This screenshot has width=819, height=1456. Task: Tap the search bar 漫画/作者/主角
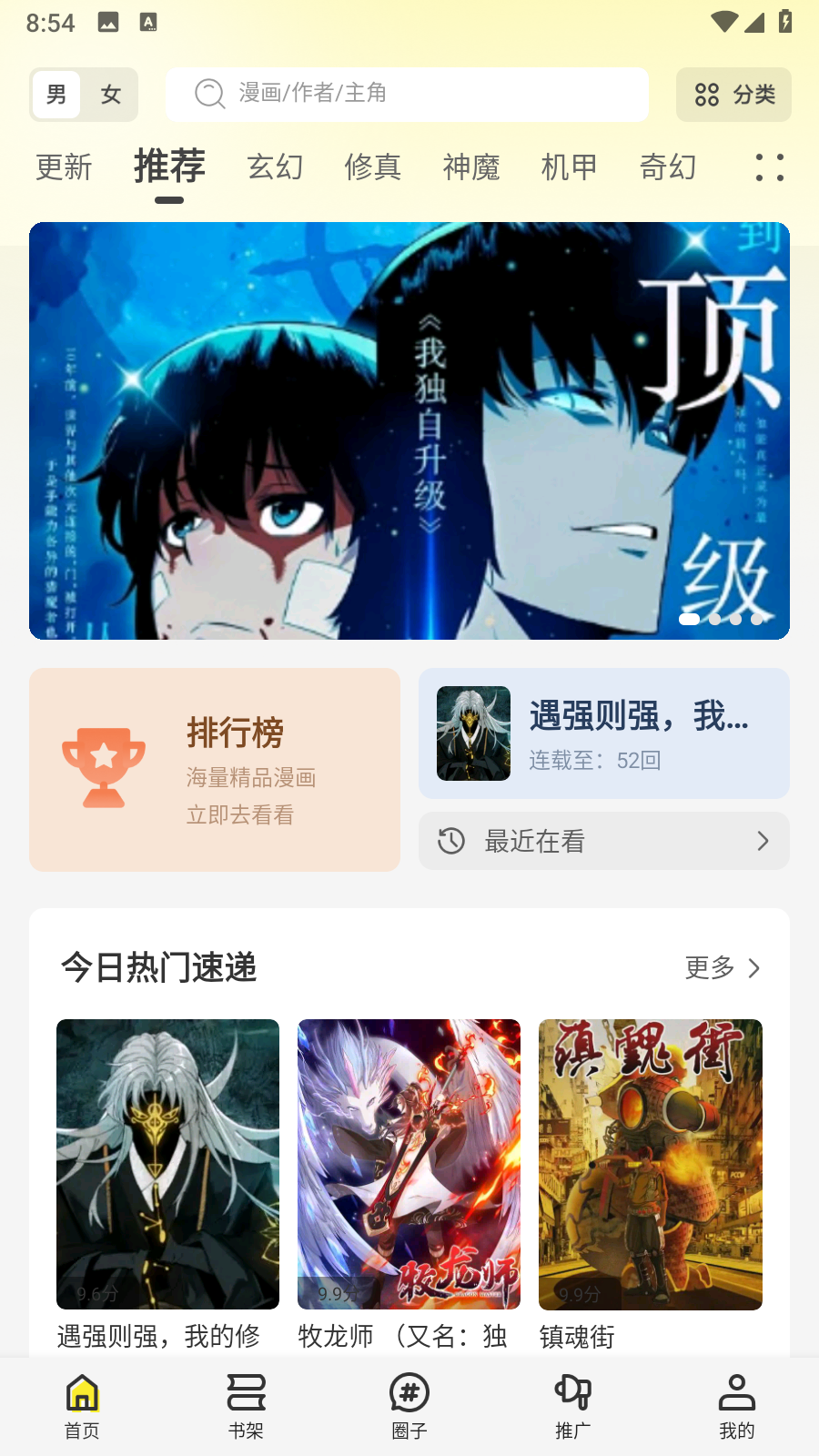point(406,94)
